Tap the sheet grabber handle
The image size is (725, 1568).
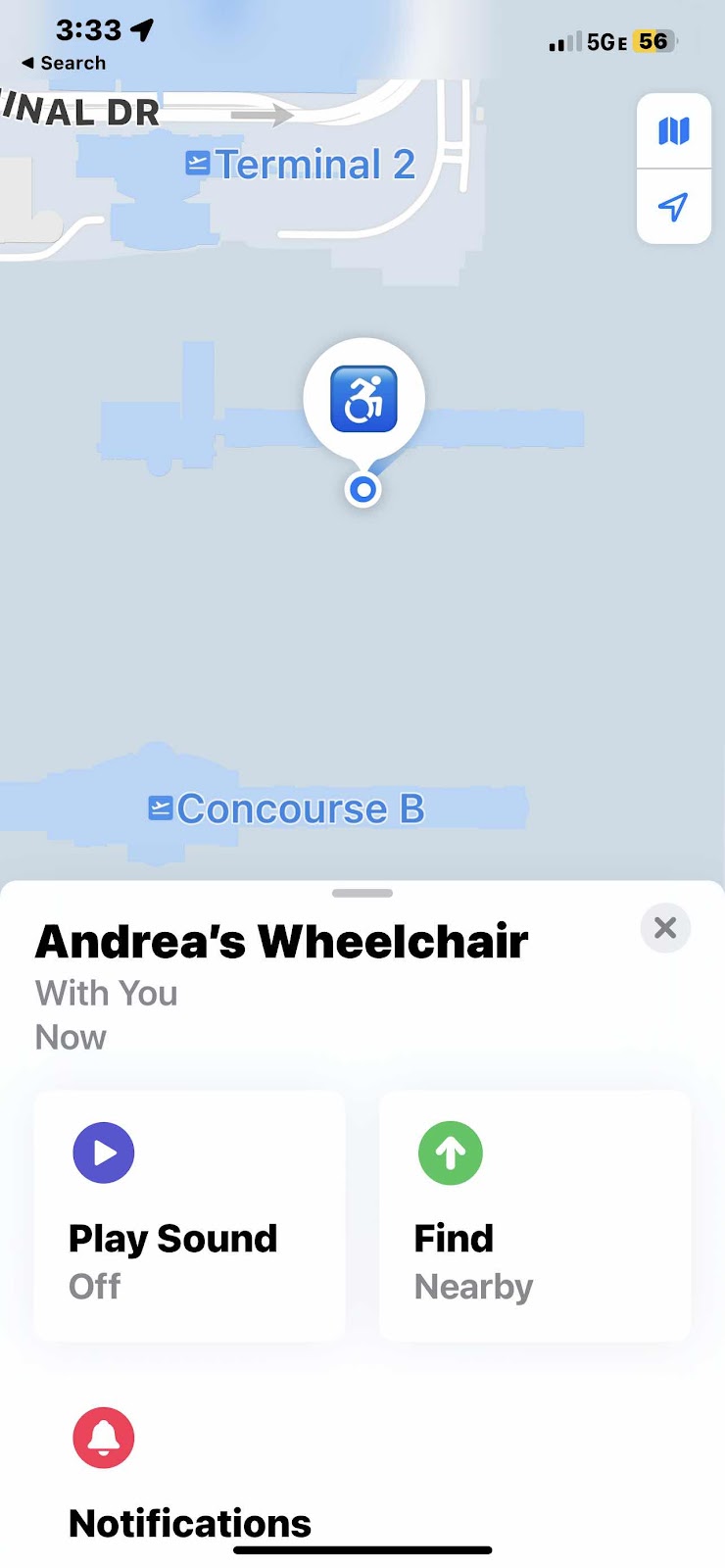(x=362, y=893)
